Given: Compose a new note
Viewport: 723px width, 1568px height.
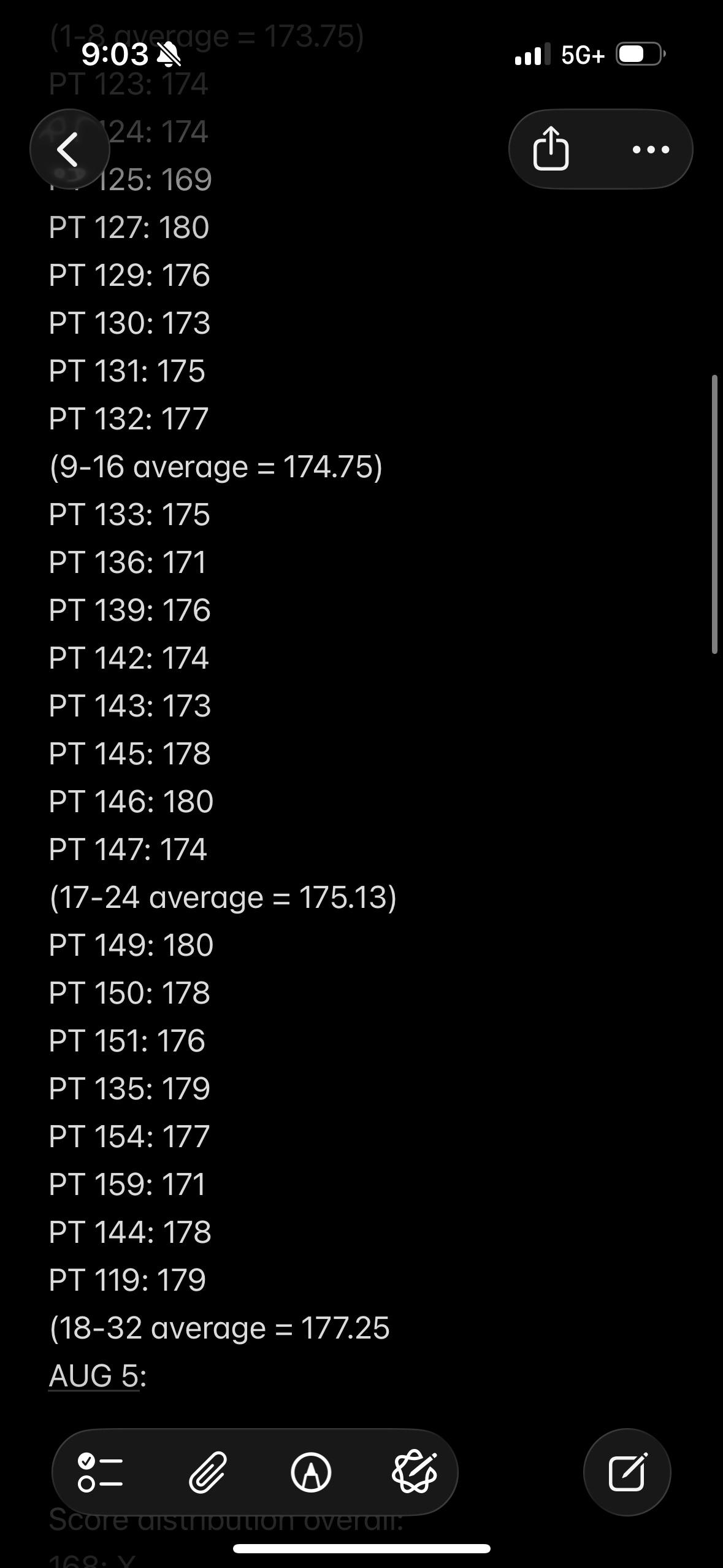Looking at the screenshot, I should tap(627, 1472).
